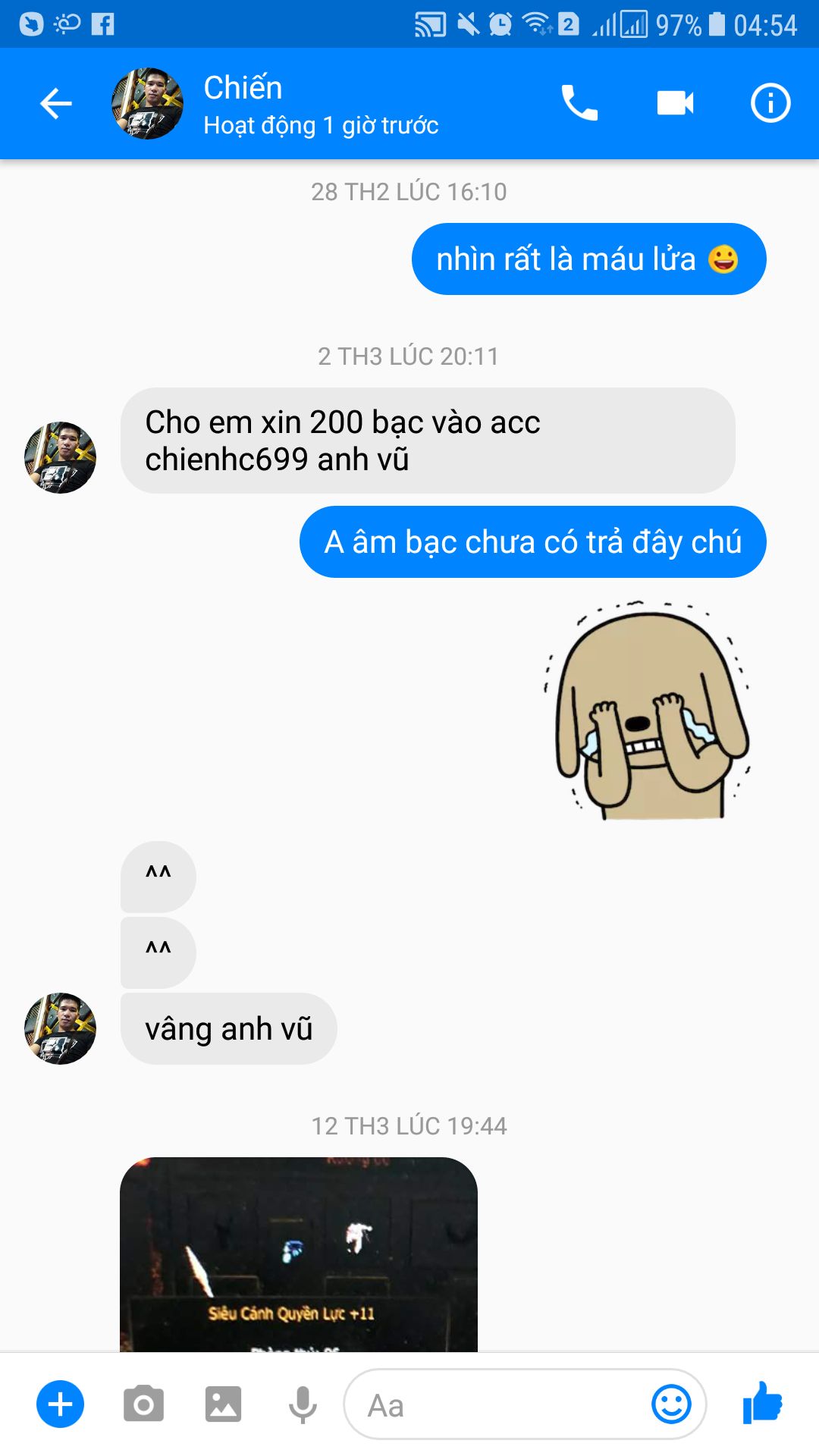
Task: Send a thumbs-up like
Action: [763, 1402]
